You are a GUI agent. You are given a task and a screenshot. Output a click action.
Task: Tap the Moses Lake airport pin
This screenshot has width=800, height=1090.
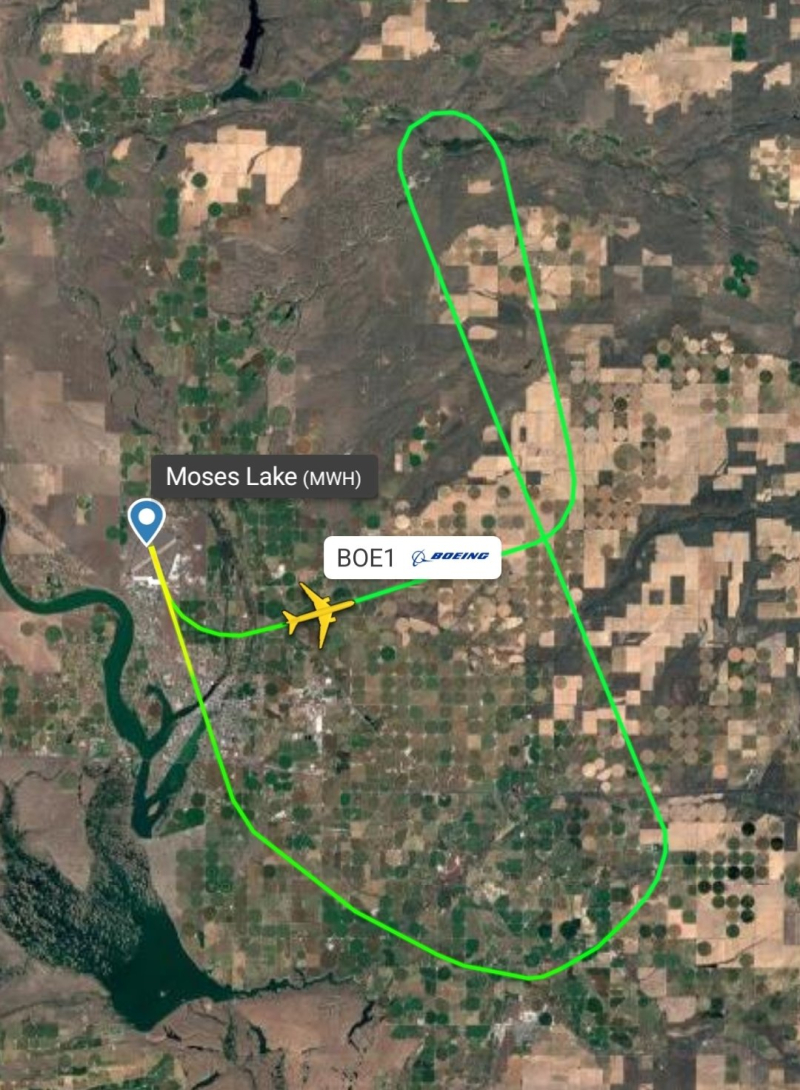148,520
